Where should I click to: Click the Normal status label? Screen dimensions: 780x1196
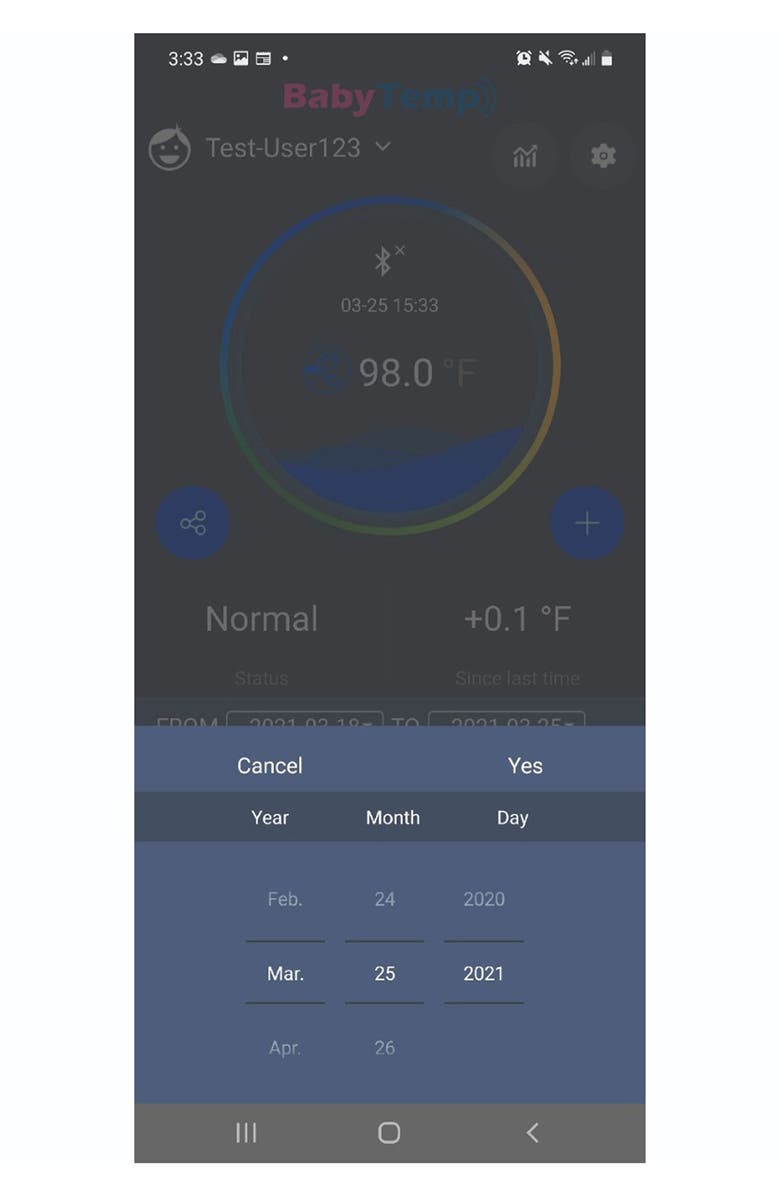pyautogui.click(x=261, y=619)
